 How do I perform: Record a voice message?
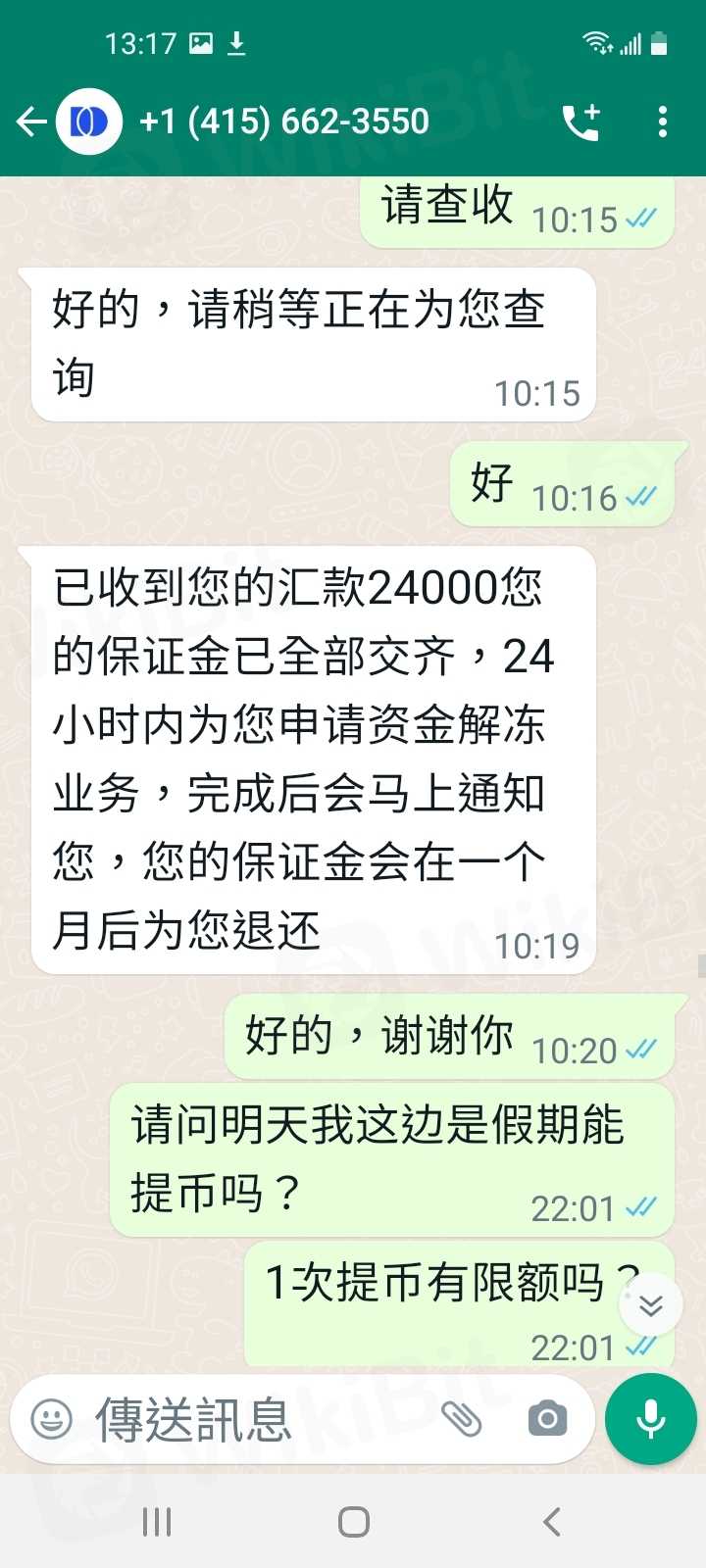pyautogui.click(x=651, y=1418)
